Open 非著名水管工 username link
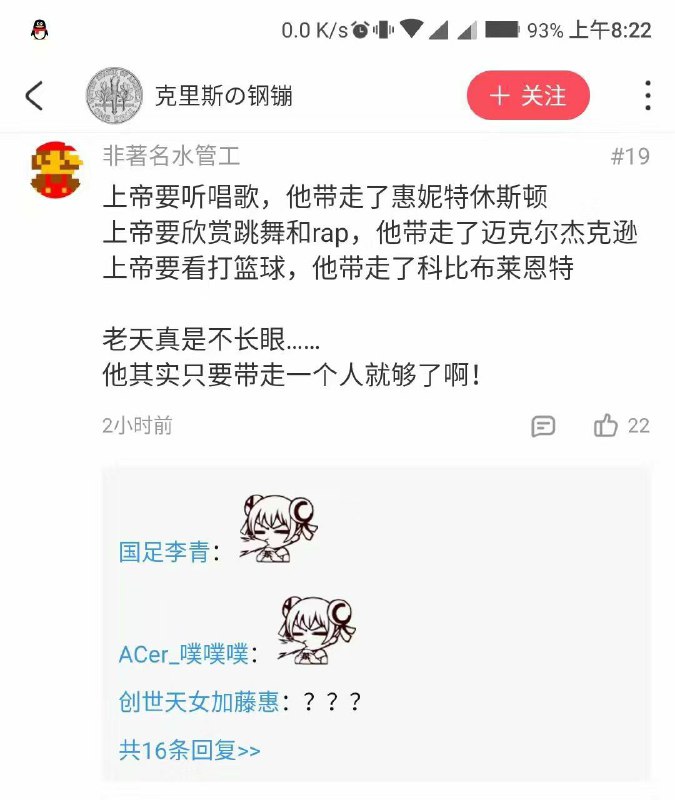Screen dimensions: 675x800 click(171, 156)
